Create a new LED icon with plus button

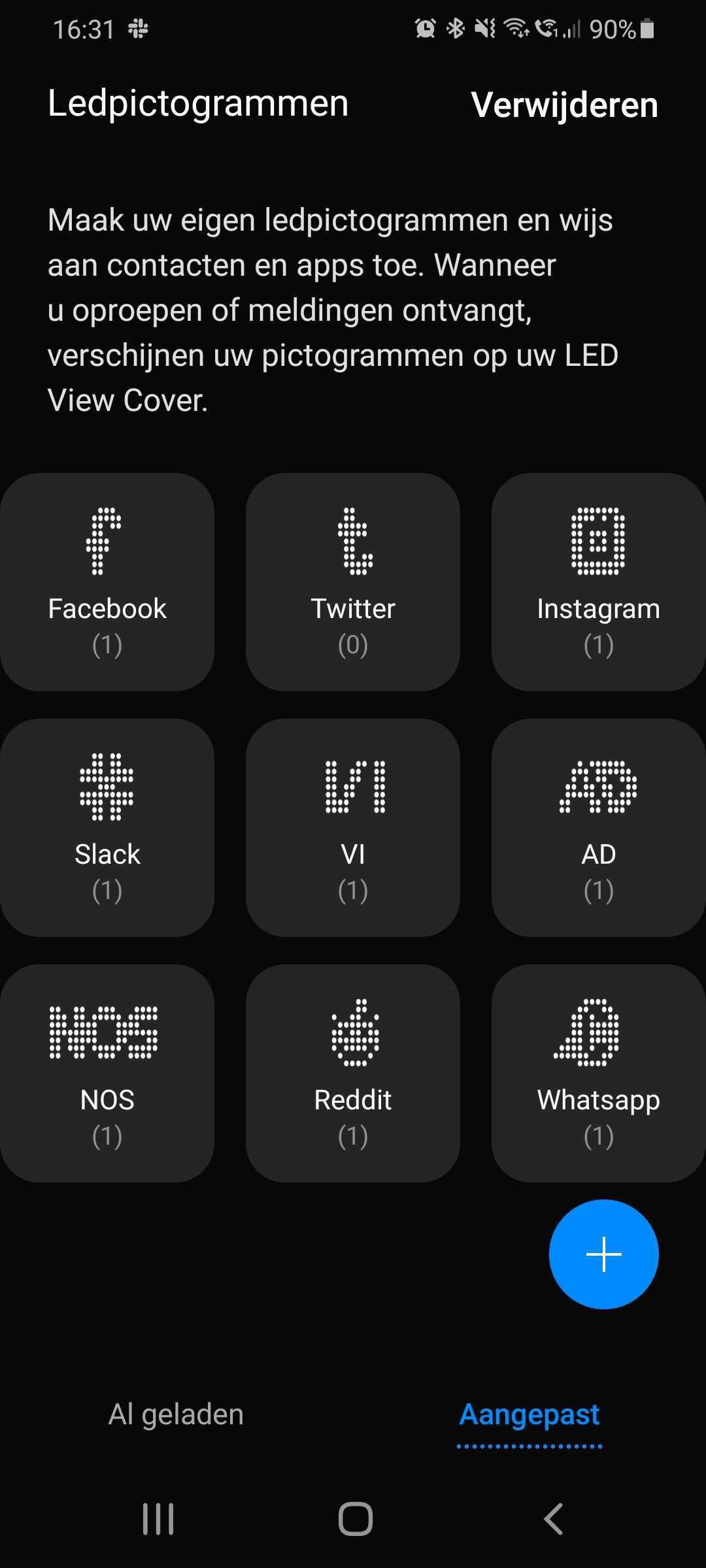603,1254
